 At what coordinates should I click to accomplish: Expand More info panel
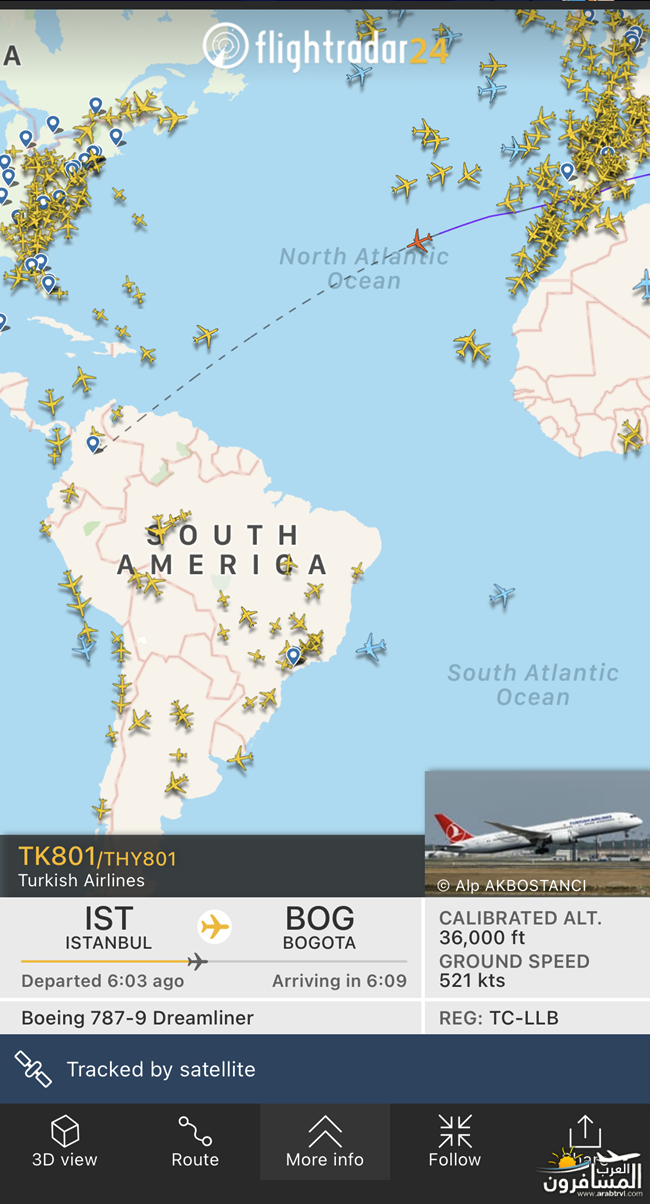pos(325,1141)
